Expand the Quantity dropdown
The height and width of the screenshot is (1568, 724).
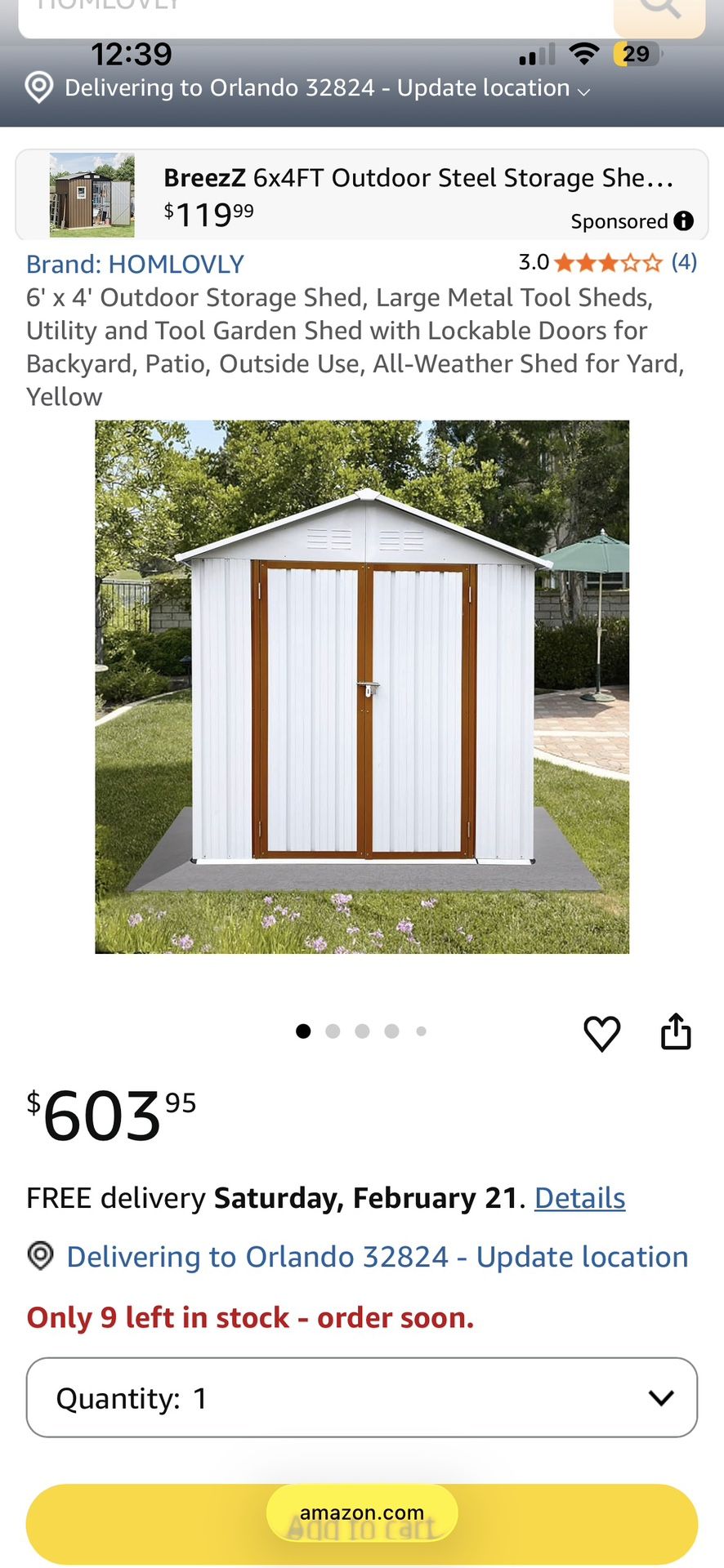click(x=362, y=1397)
